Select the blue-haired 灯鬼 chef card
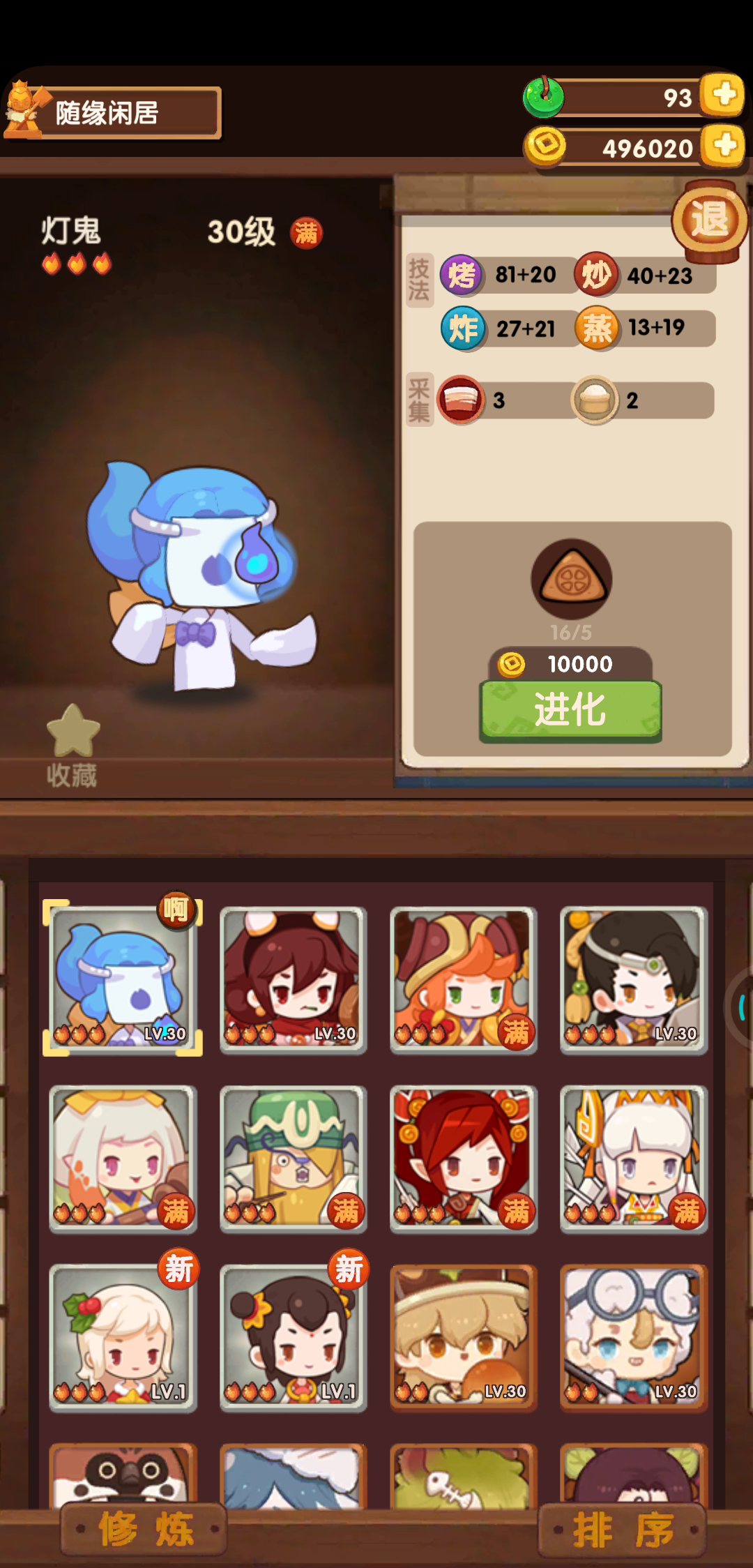The width and height of the screenshot is (753, 1568). (x=123, y=979)
